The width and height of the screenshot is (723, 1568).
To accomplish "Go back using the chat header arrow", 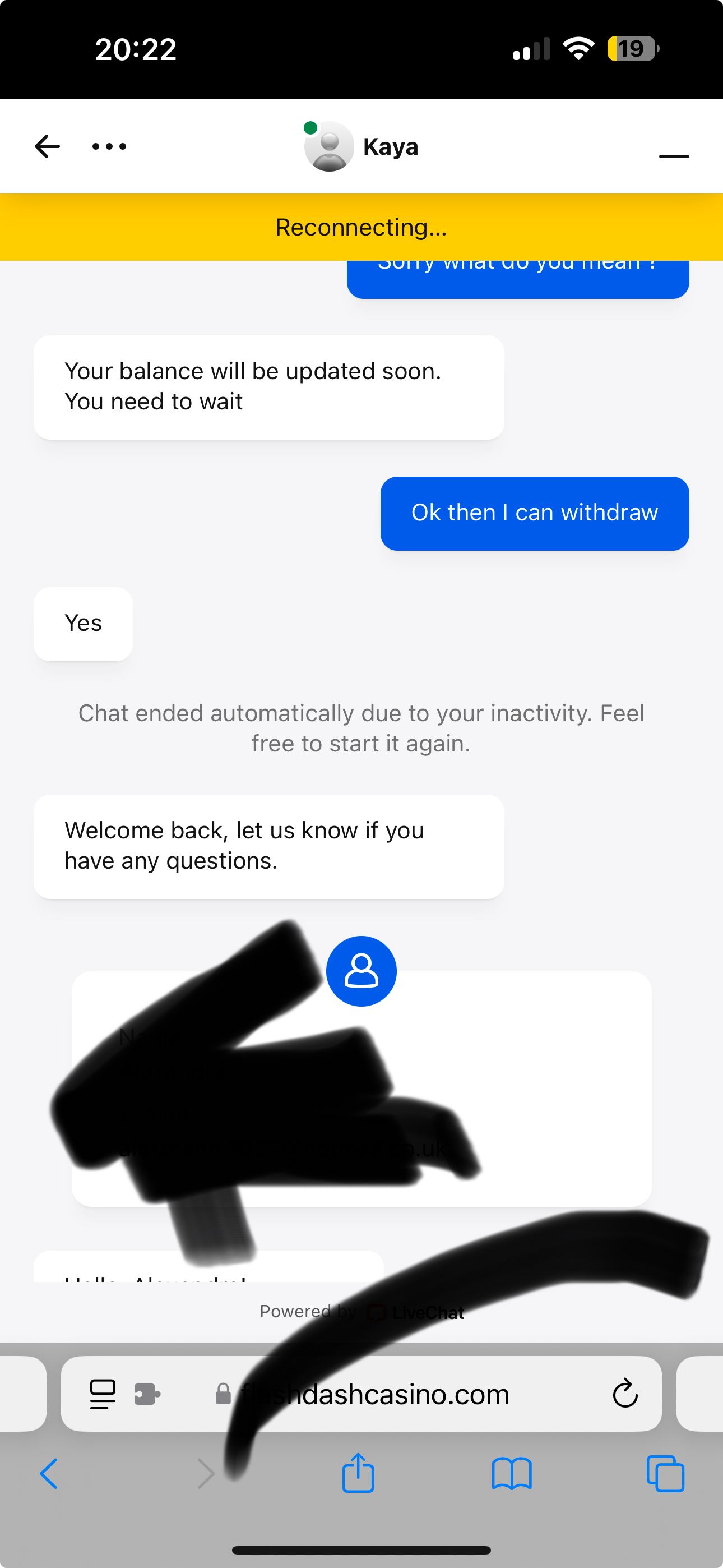I will (x=47, y=147).
